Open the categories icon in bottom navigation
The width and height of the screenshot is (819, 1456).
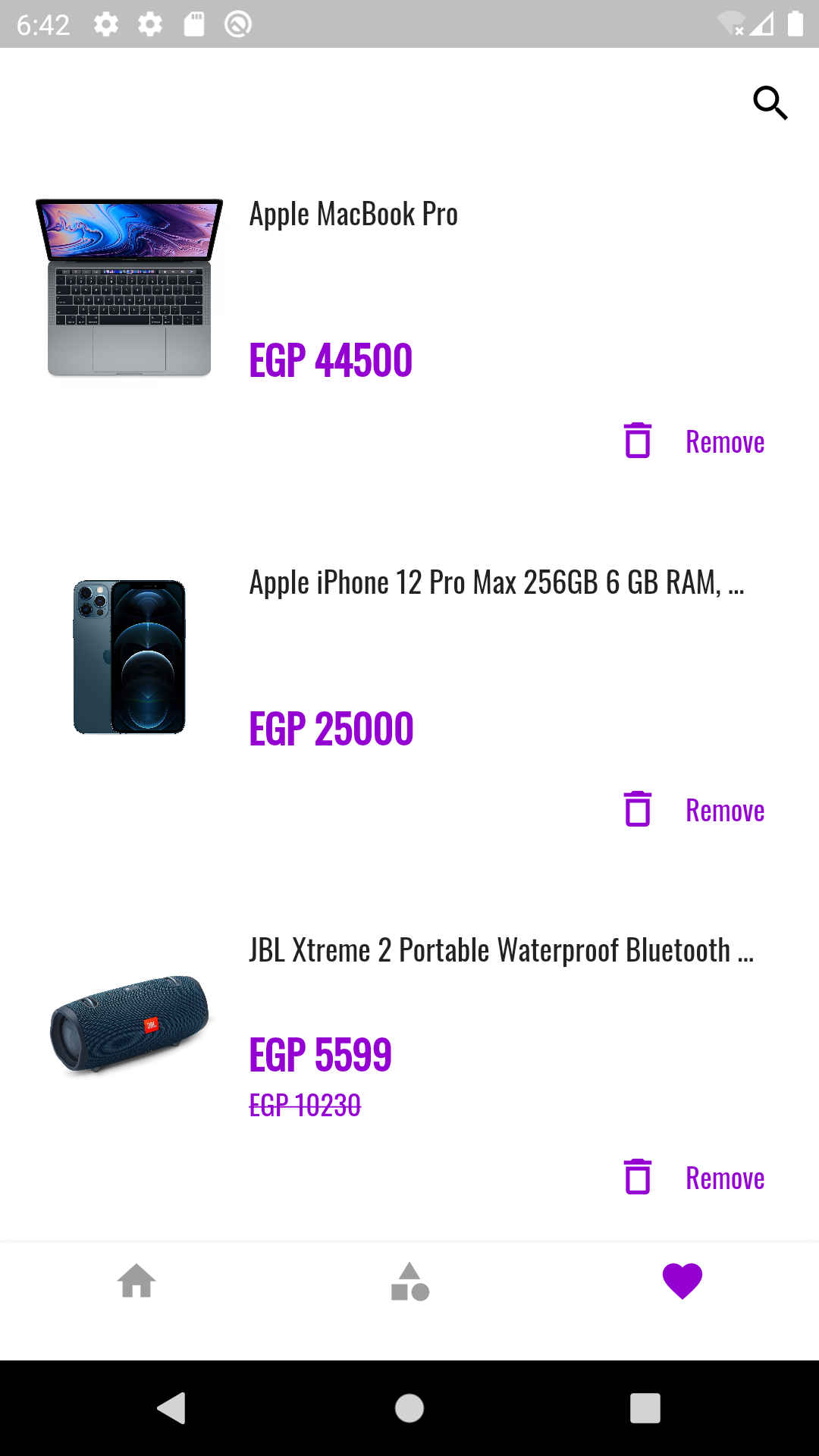tap(409, 1282)
